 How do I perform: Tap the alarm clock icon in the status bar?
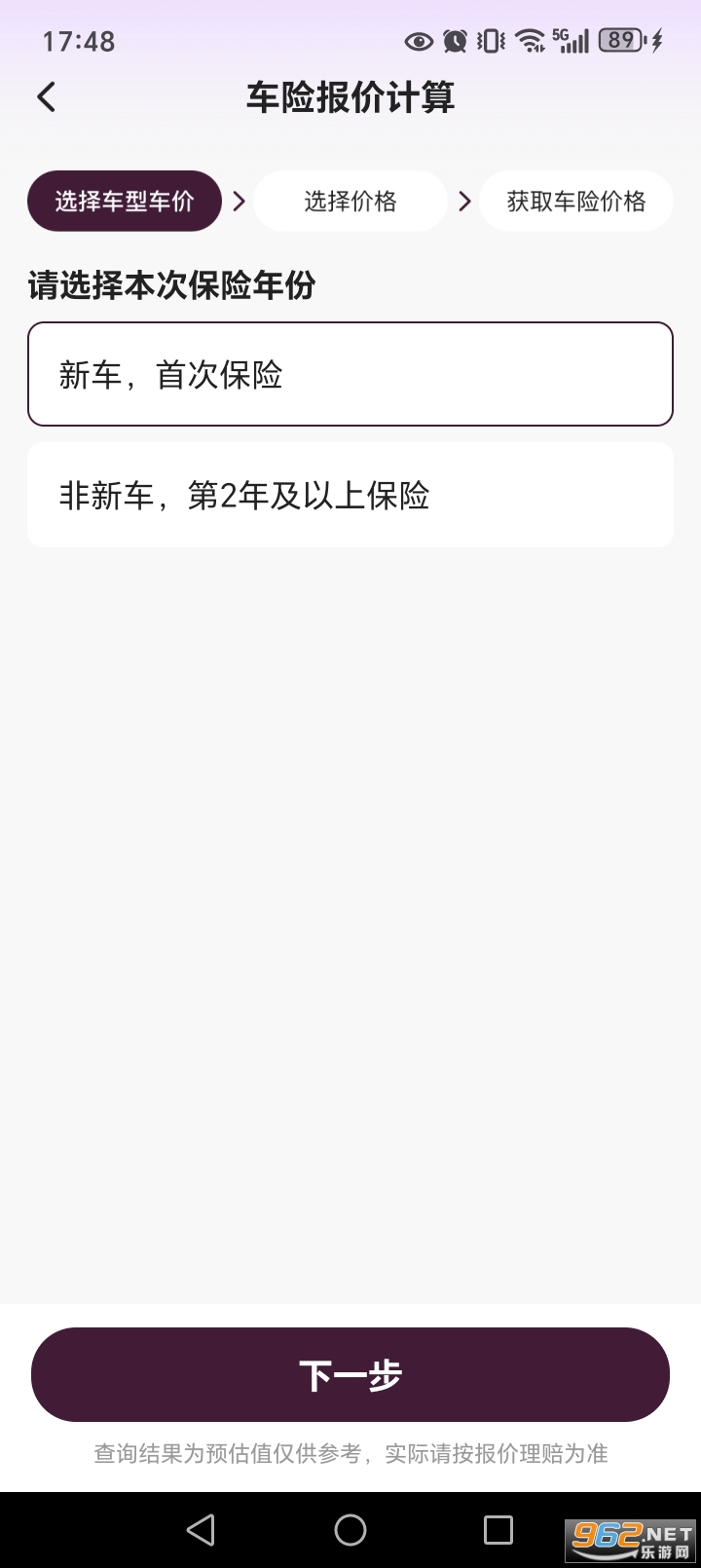point(456,41)
